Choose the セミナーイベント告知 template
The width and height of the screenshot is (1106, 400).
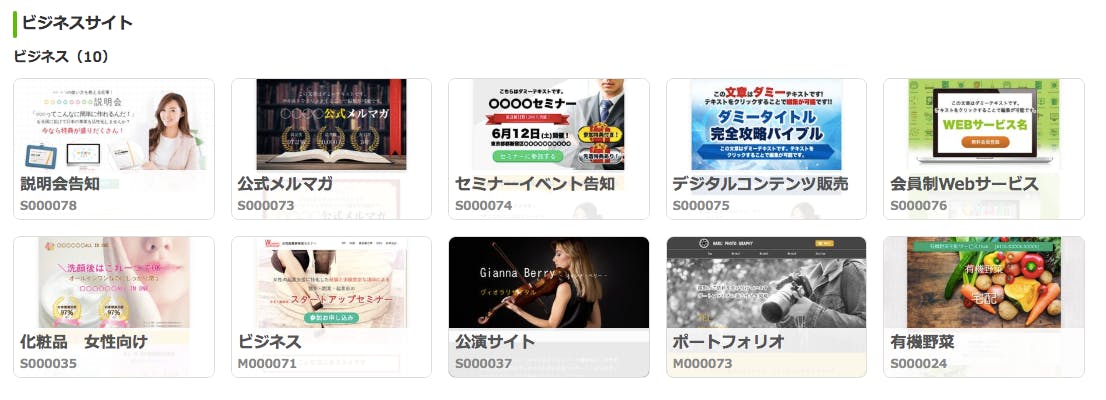click(x=549, y=148)
